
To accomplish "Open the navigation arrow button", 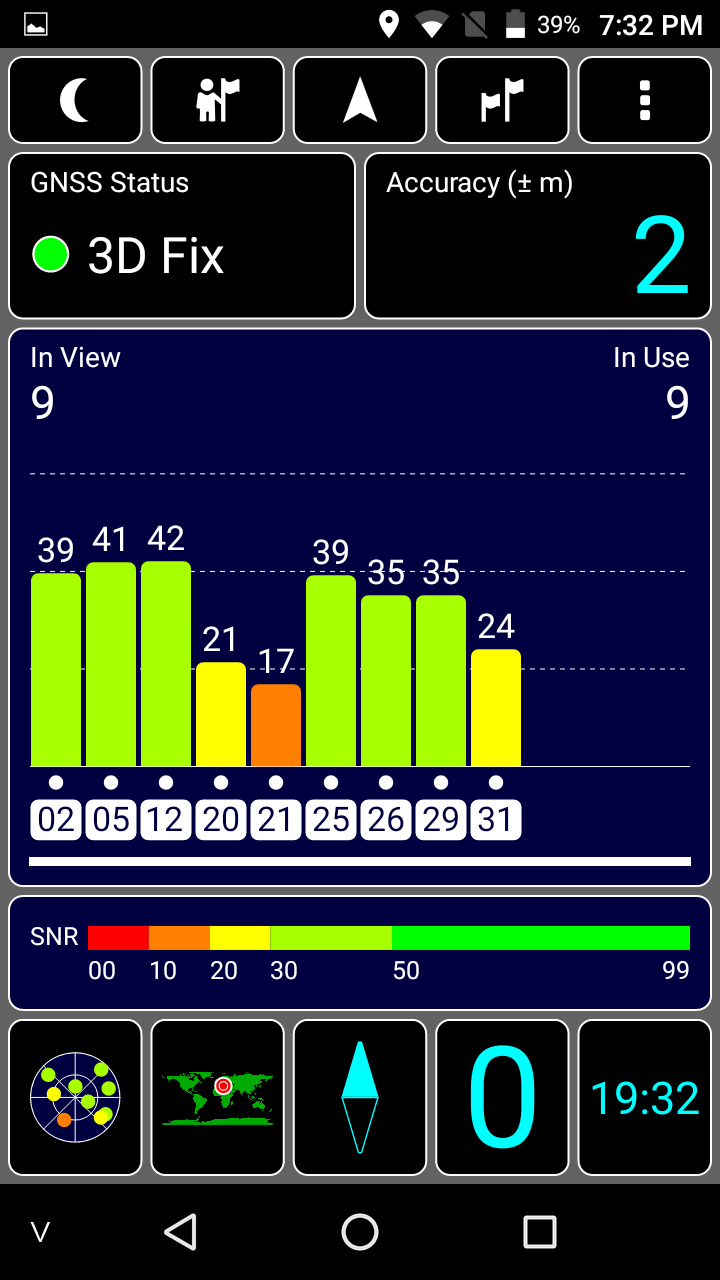I will 360,100.
